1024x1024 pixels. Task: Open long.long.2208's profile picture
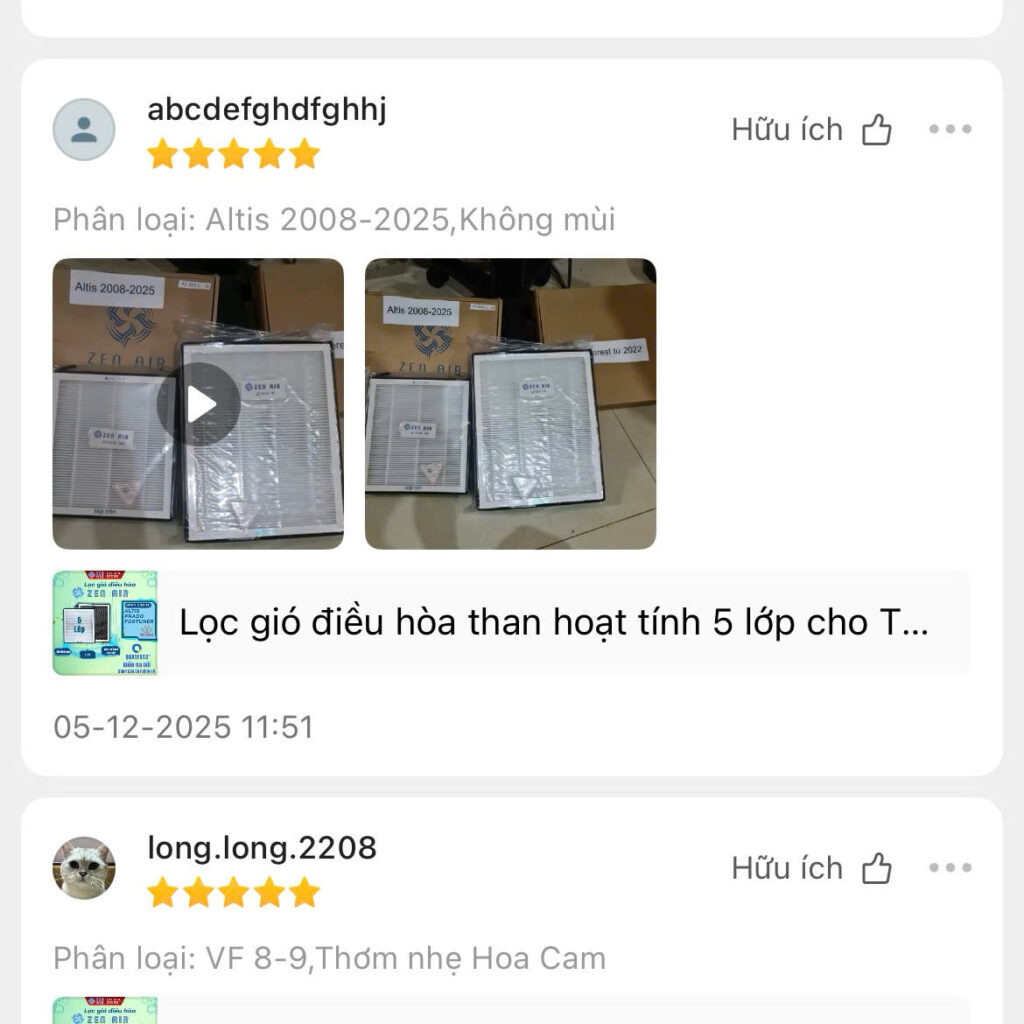pos(84,868)
